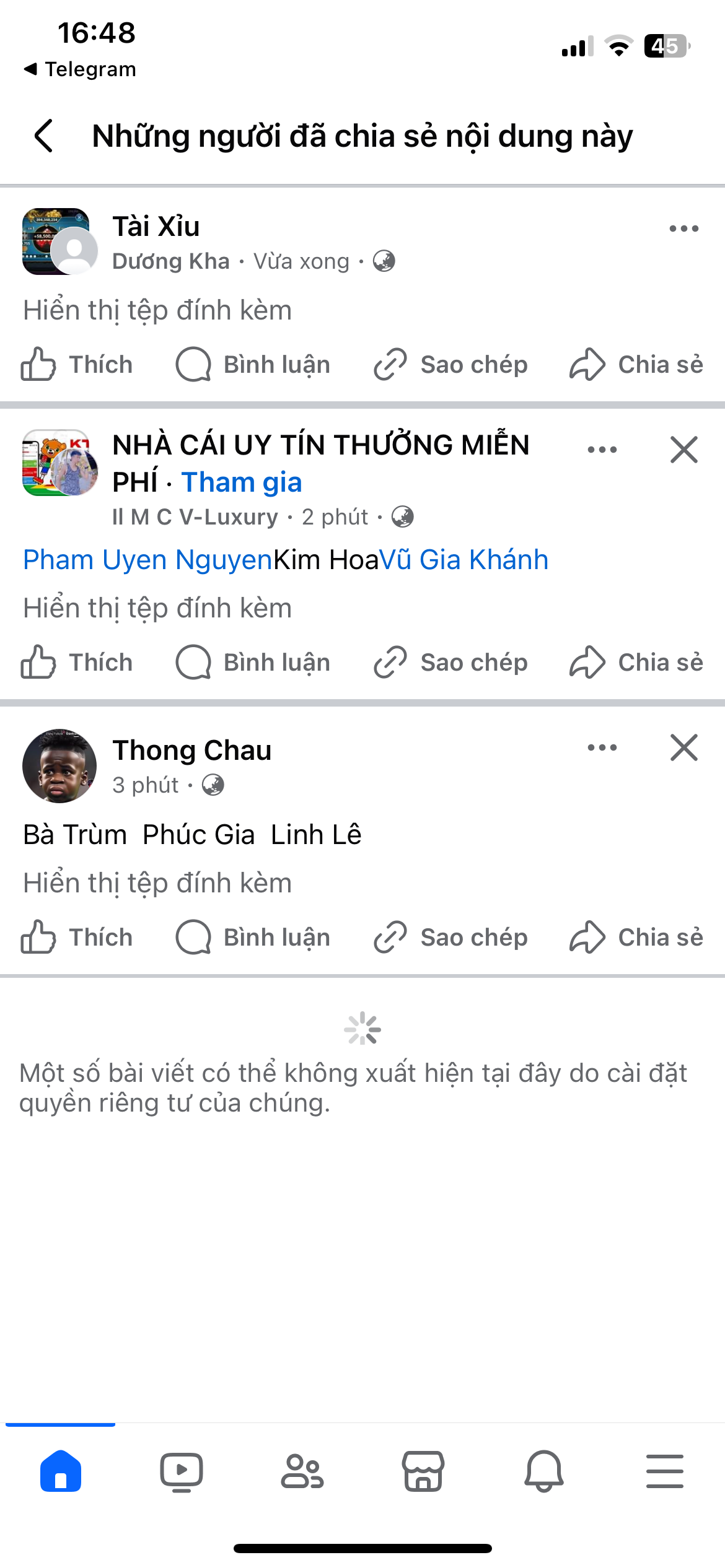The image size is (725, 1568).
Task: Copy link of the Tài Xỉu post
Action: 450,364
